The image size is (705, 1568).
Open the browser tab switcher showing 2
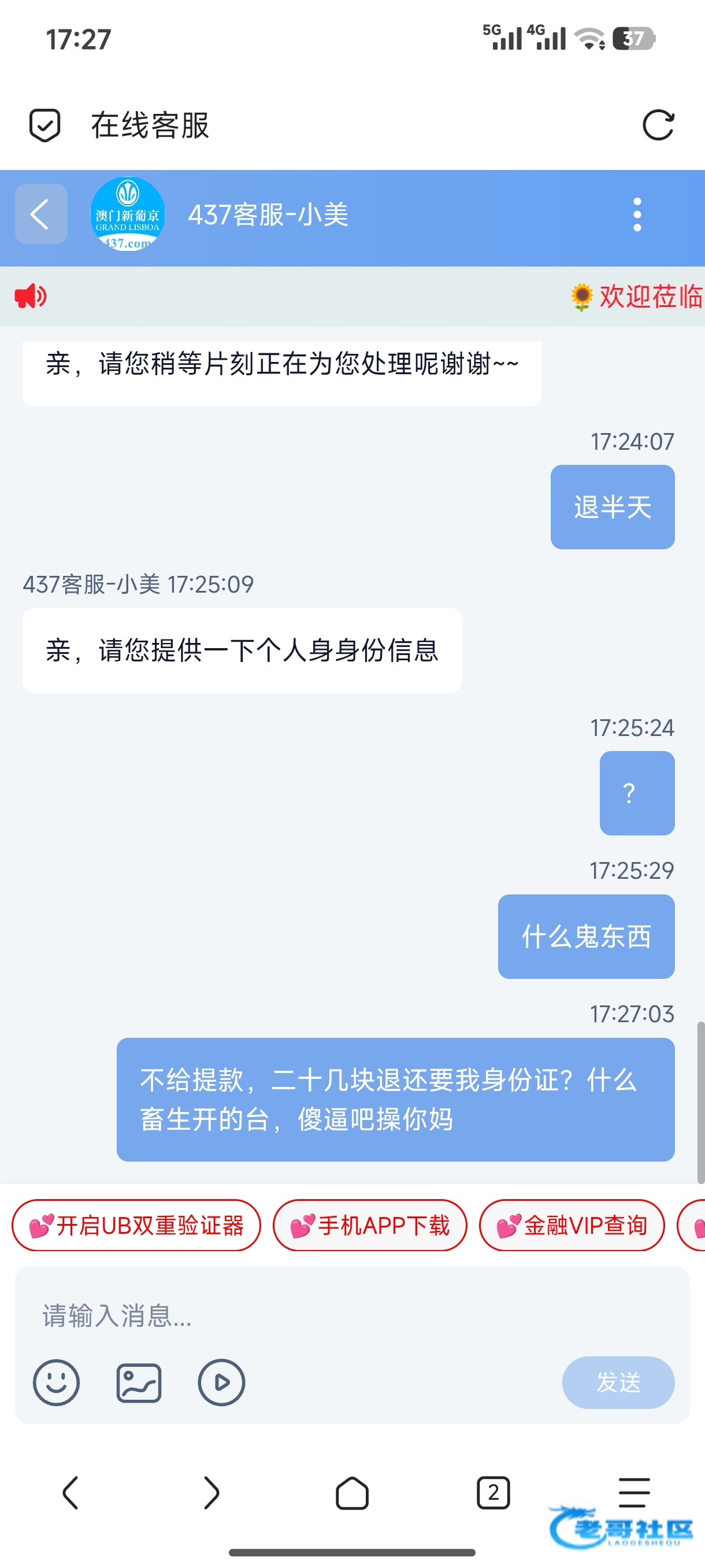(x=493, y=1492)
